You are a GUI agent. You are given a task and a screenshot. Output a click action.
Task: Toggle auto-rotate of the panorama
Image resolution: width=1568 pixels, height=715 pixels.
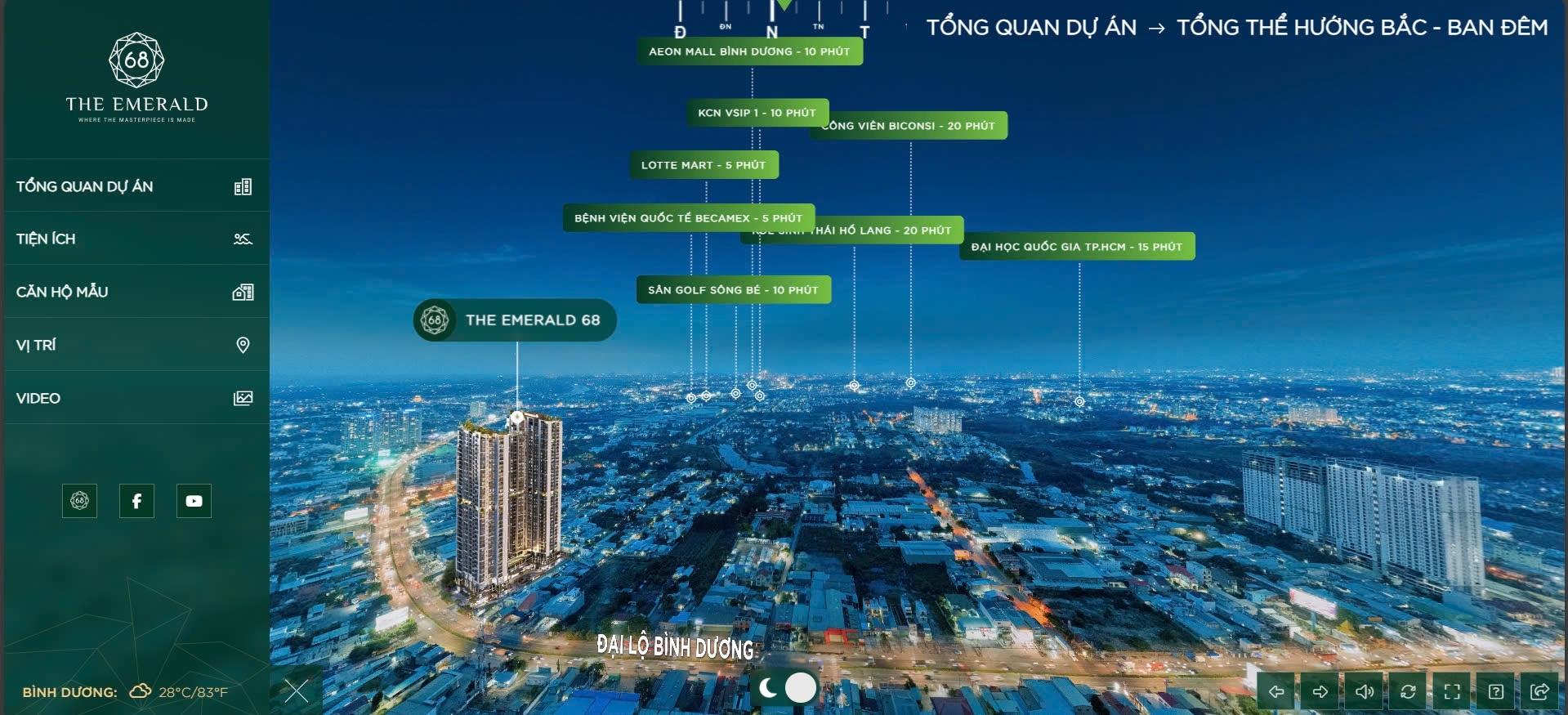(x=1408, y=692)
